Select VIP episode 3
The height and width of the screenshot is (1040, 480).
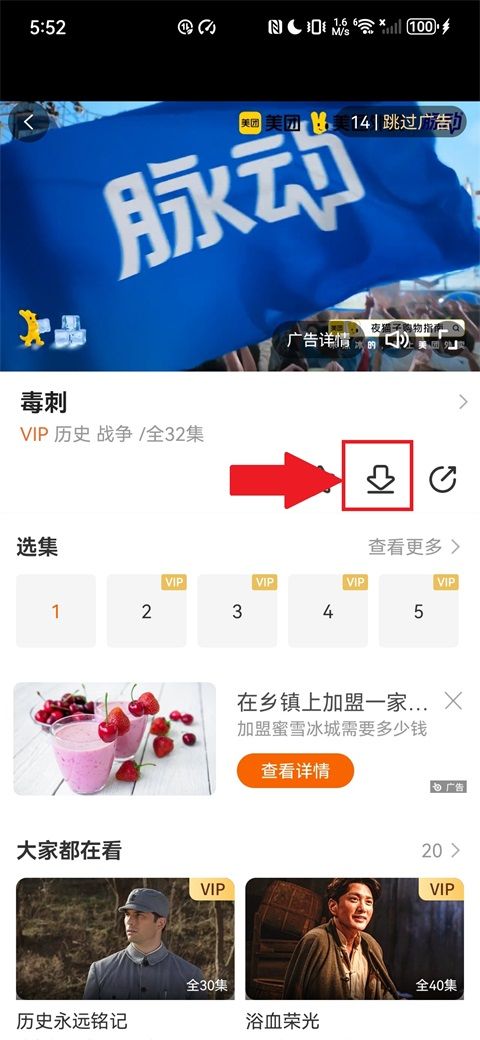point(237,611)
